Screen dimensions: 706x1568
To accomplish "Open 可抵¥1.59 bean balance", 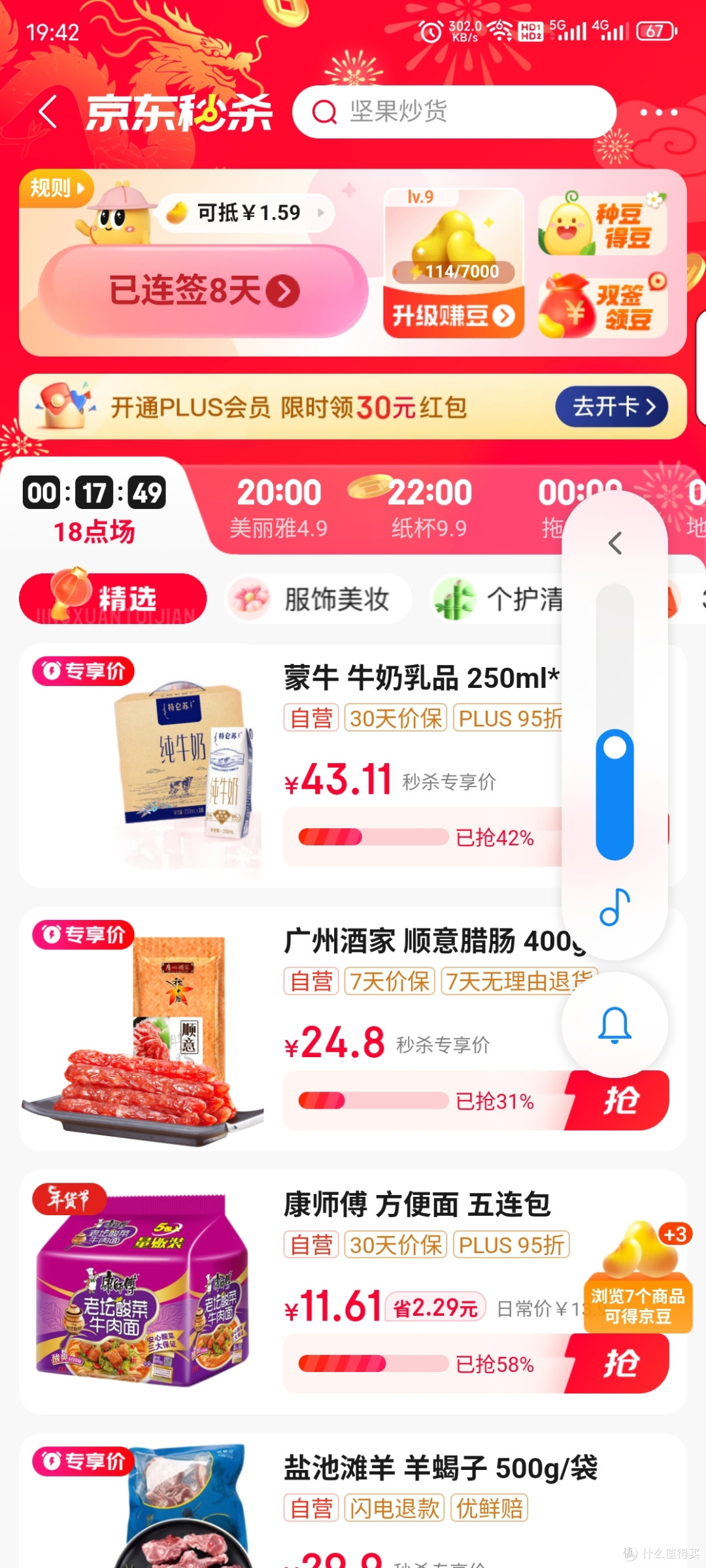I will [x=247, y=213].
